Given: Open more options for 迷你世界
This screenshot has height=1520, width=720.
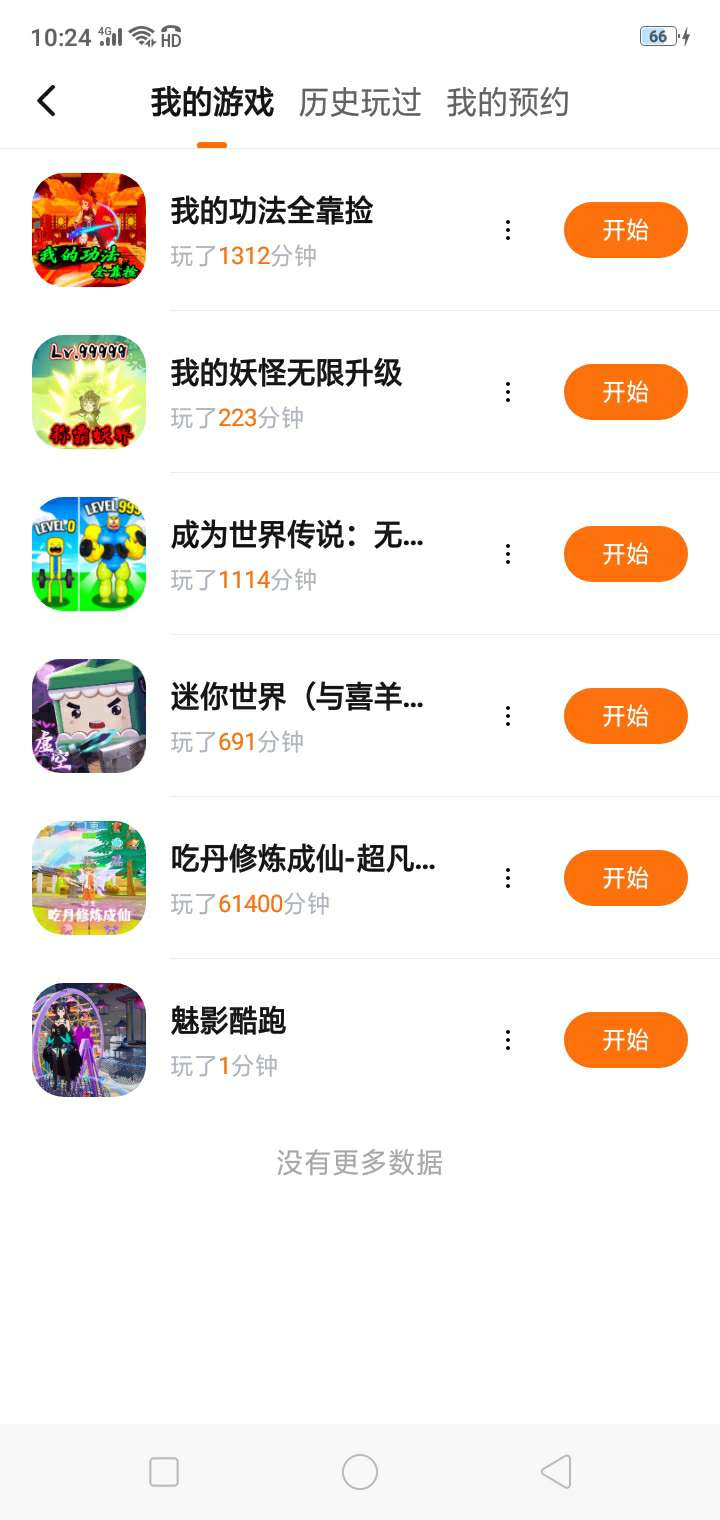Looking at the screenshot, I should coord(508,716).
